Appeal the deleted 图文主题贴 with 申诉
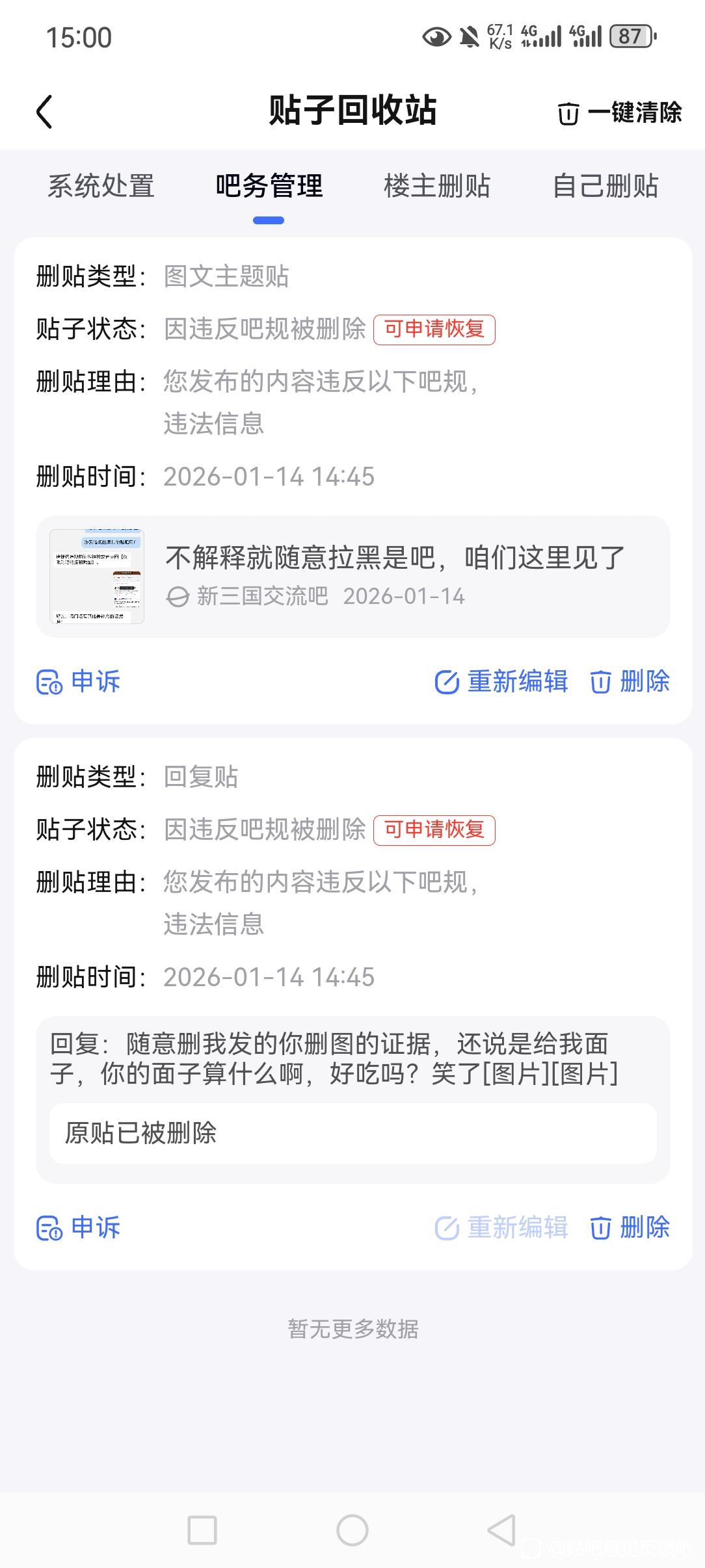Viewport: 705px width, 1568px height. [78, 682]
